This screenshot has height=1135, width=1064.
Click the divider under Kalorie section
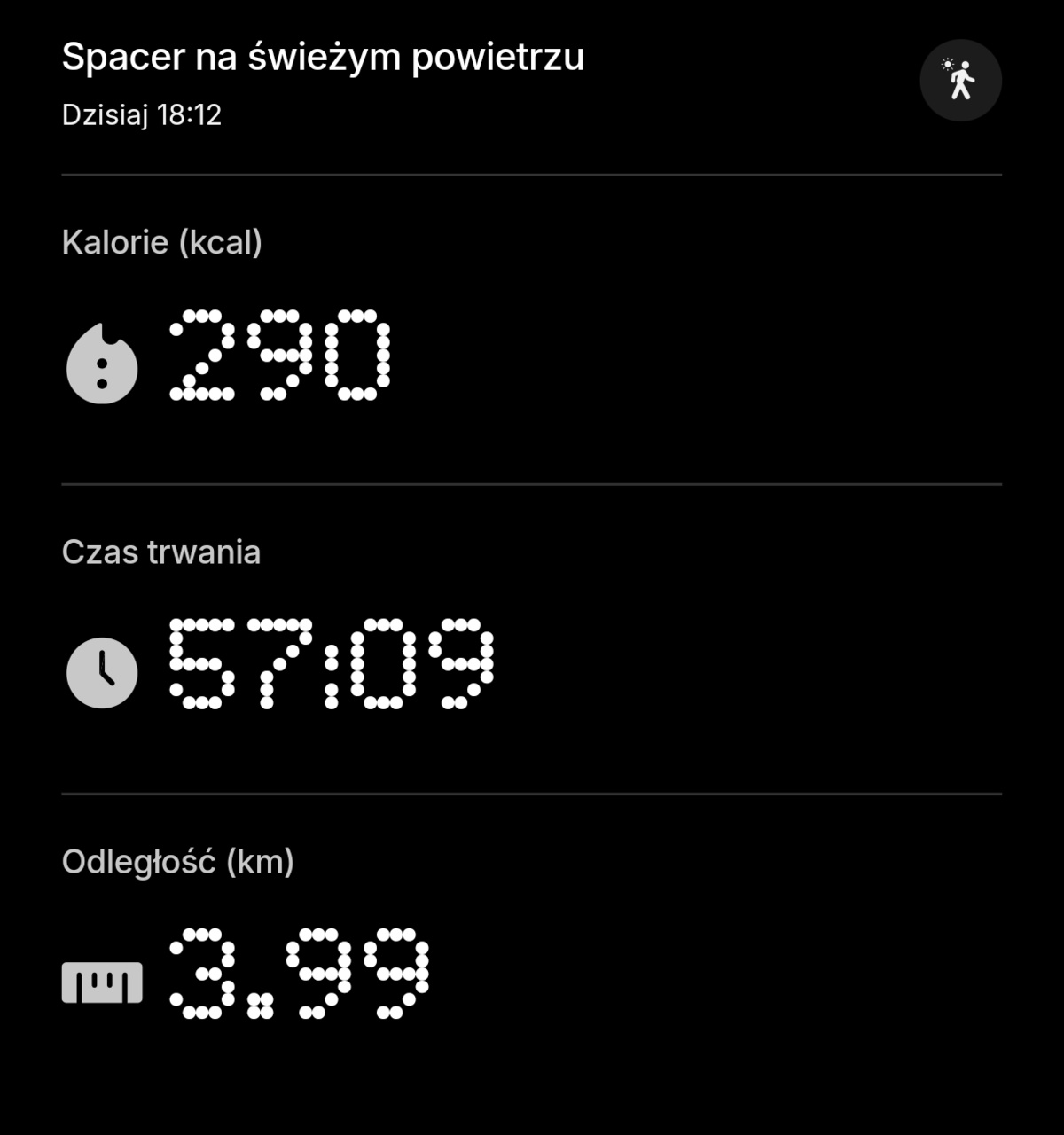point(532,484)
